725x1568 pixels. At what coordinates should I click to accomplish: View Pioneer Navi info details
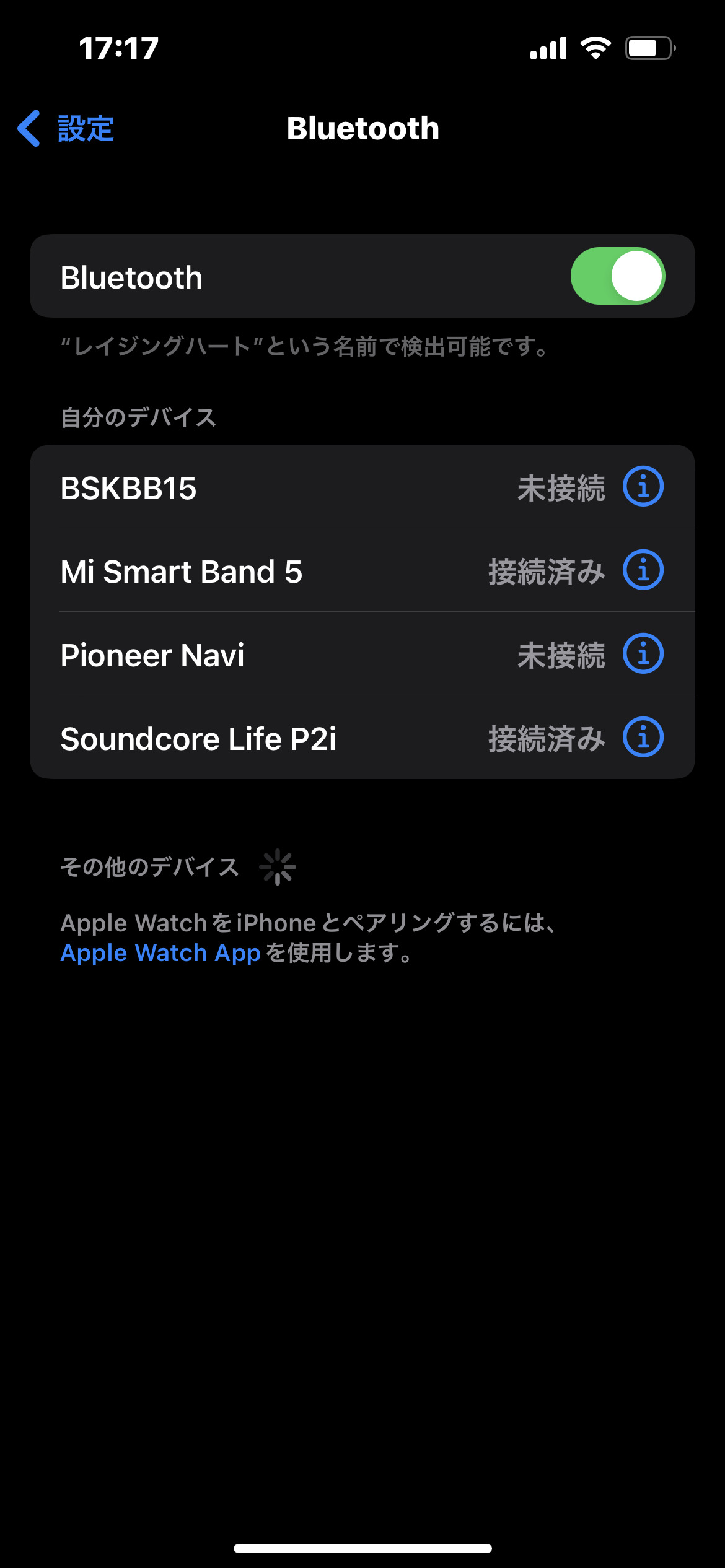click(643, 654)
